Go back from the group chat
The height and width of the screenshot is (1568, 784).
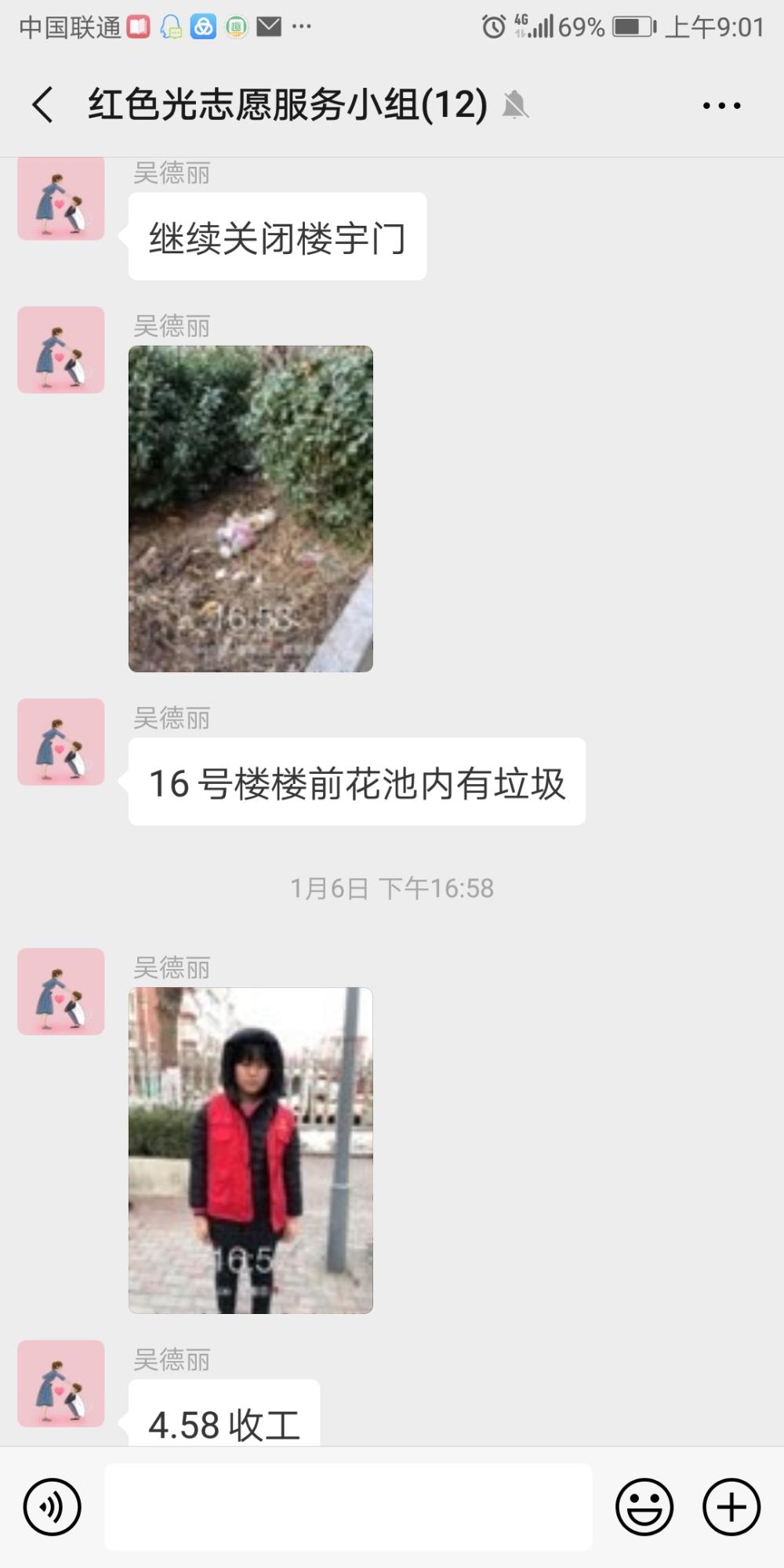click(x=43, y=105)
